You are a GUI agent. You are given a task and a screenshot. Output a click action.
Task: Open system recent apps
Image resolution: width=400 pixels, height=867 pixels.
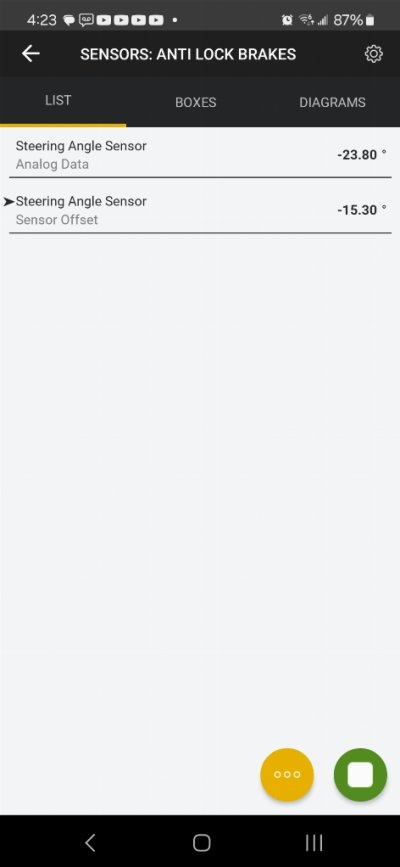pyautogui.click(x=314, y=843)
